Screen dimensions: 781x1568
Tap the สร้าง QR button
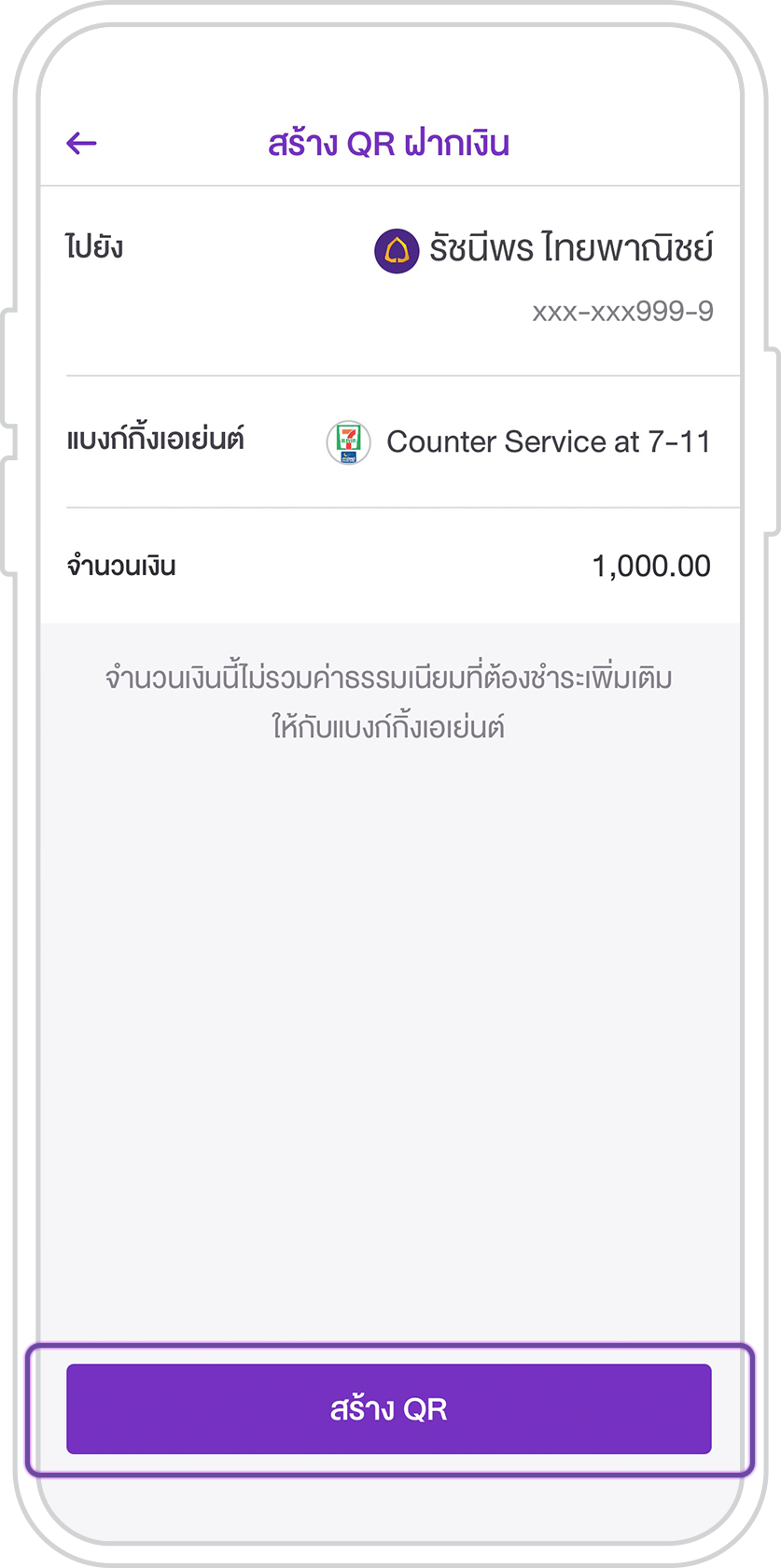tap(389, 1408)
